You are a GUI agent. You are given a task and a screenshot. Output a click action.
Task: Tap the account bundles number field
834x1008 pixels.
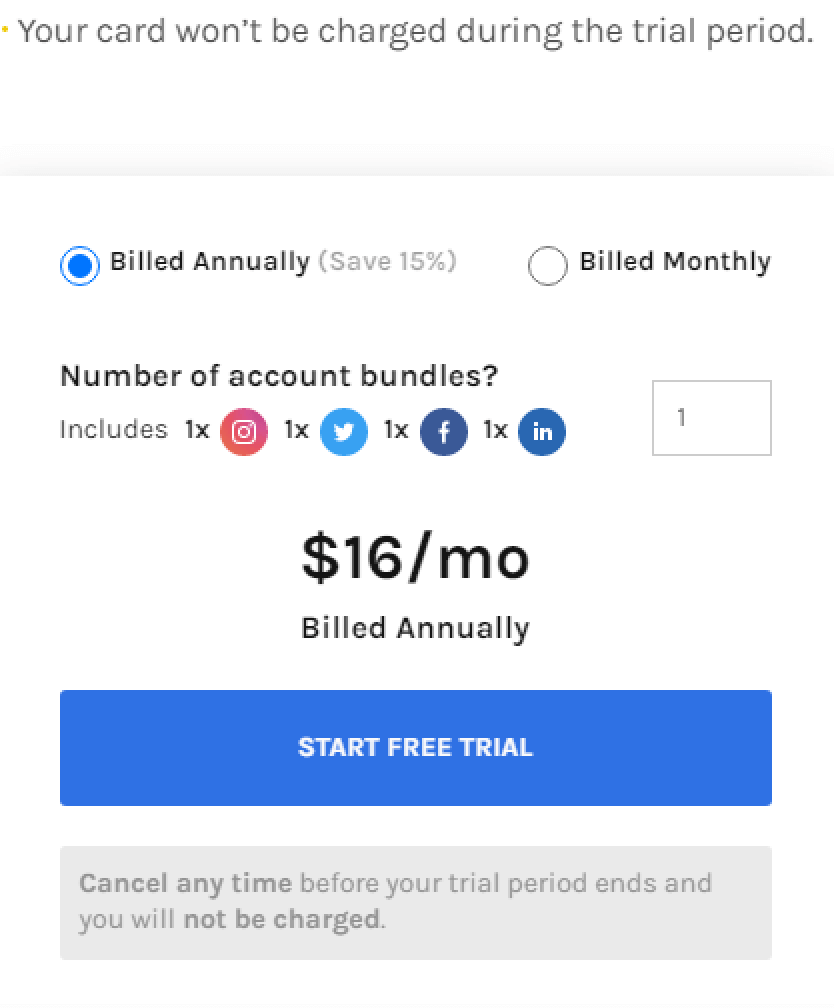tap(711, 418)
